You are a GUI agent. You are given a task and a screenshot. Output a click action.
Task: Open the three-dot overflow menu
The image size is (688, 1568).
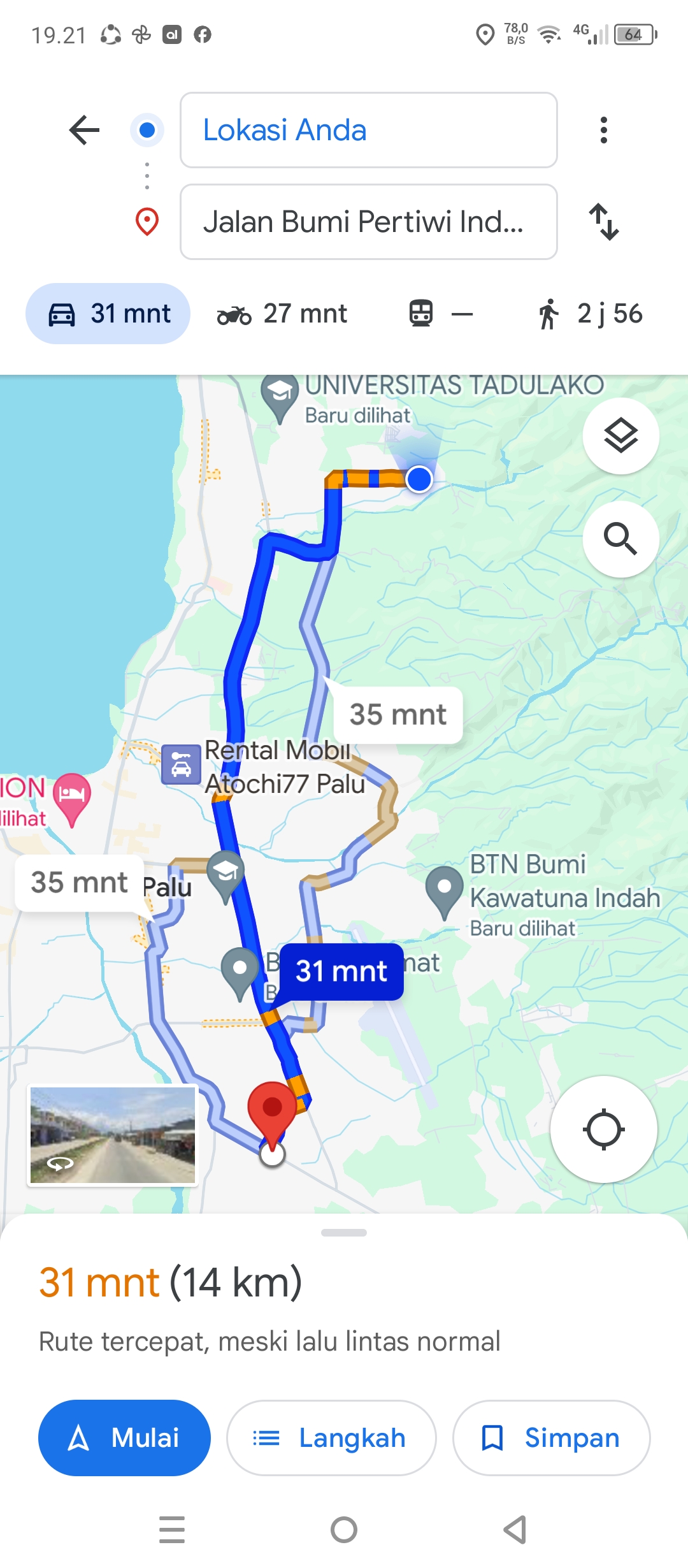pyautogui.click(x=603, y=130)
